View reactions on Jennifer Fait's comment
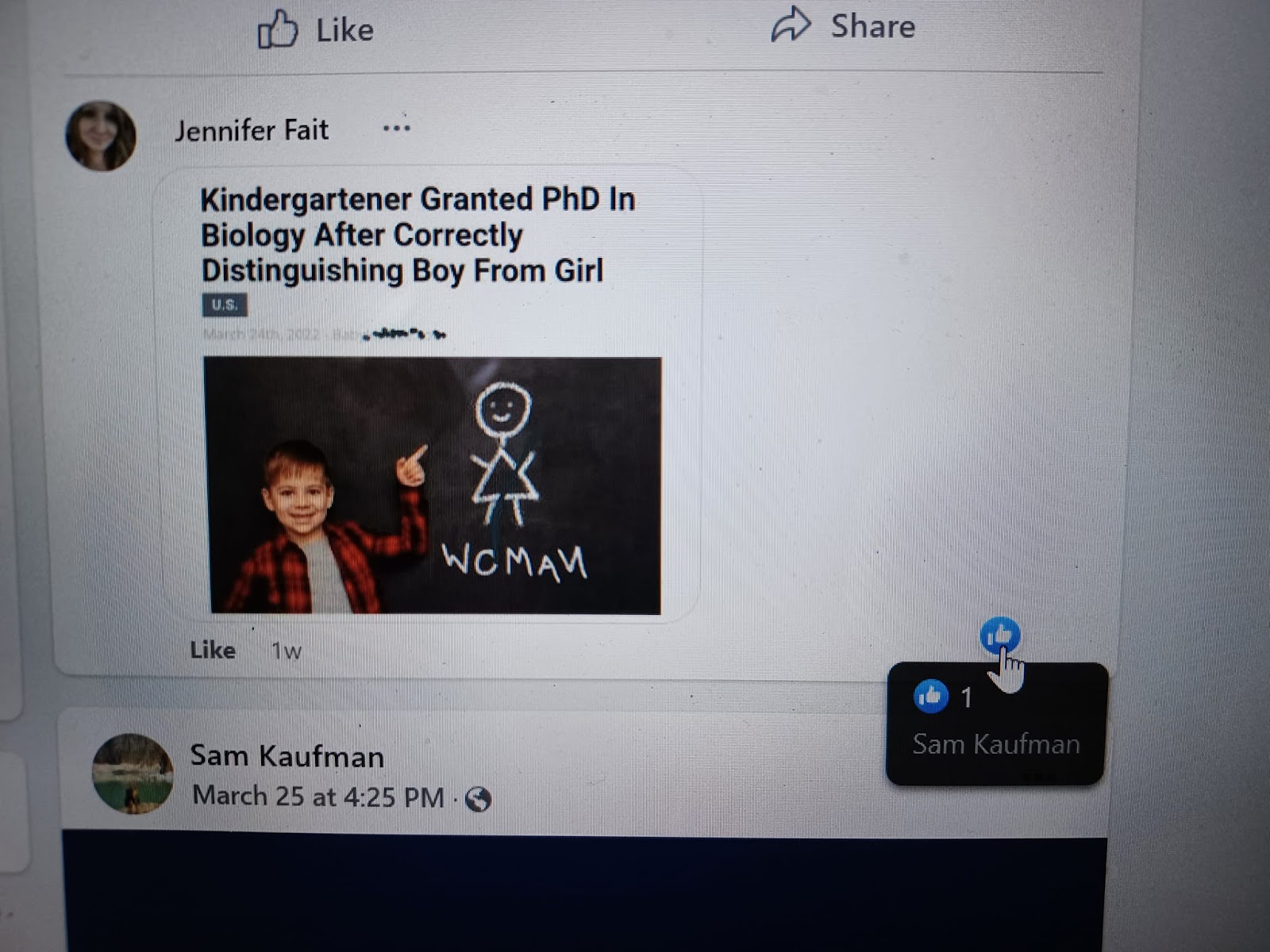The width and height of the screenshot is (1270, 952). coord(999,635)
